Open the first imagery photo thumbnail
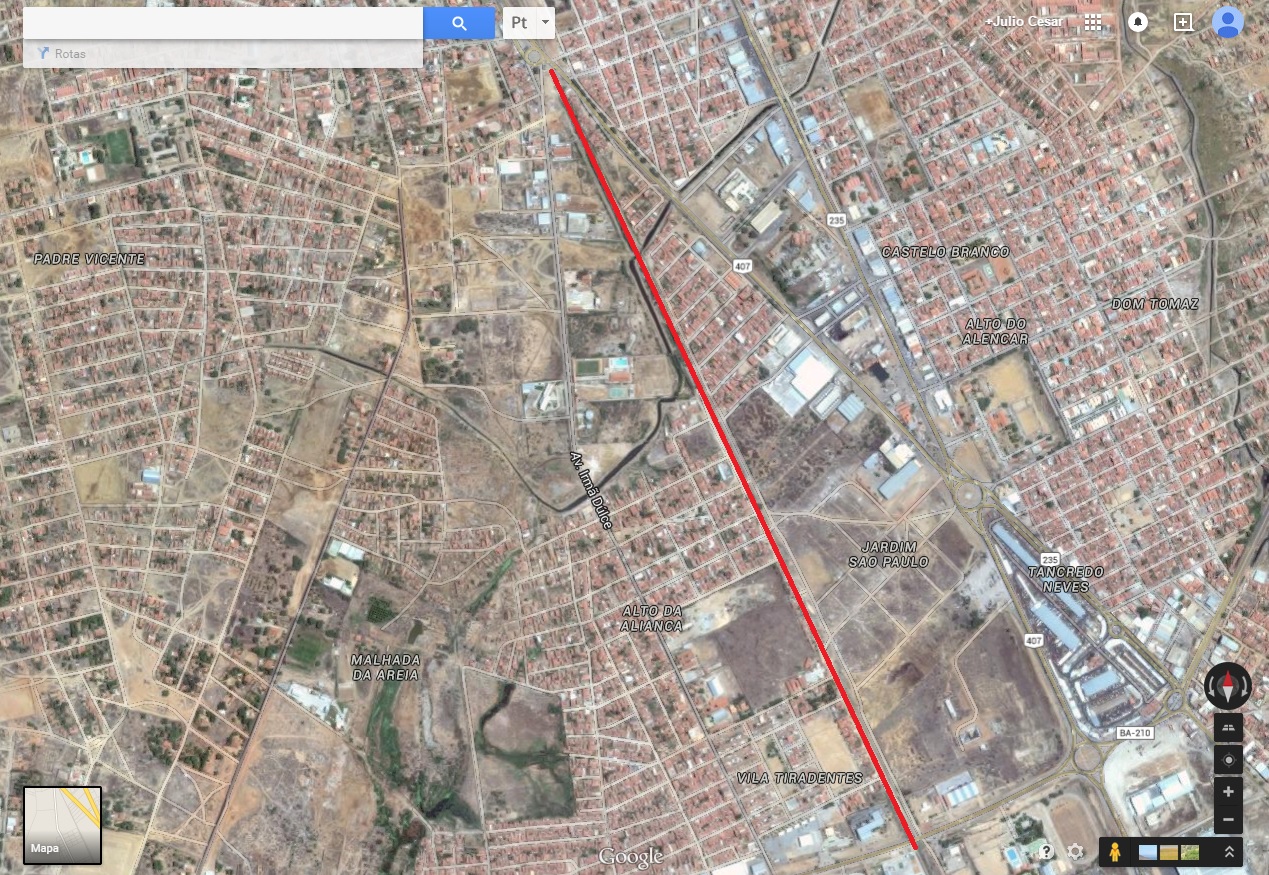This screenshot has width=1269, height=875. point(1148,852)
